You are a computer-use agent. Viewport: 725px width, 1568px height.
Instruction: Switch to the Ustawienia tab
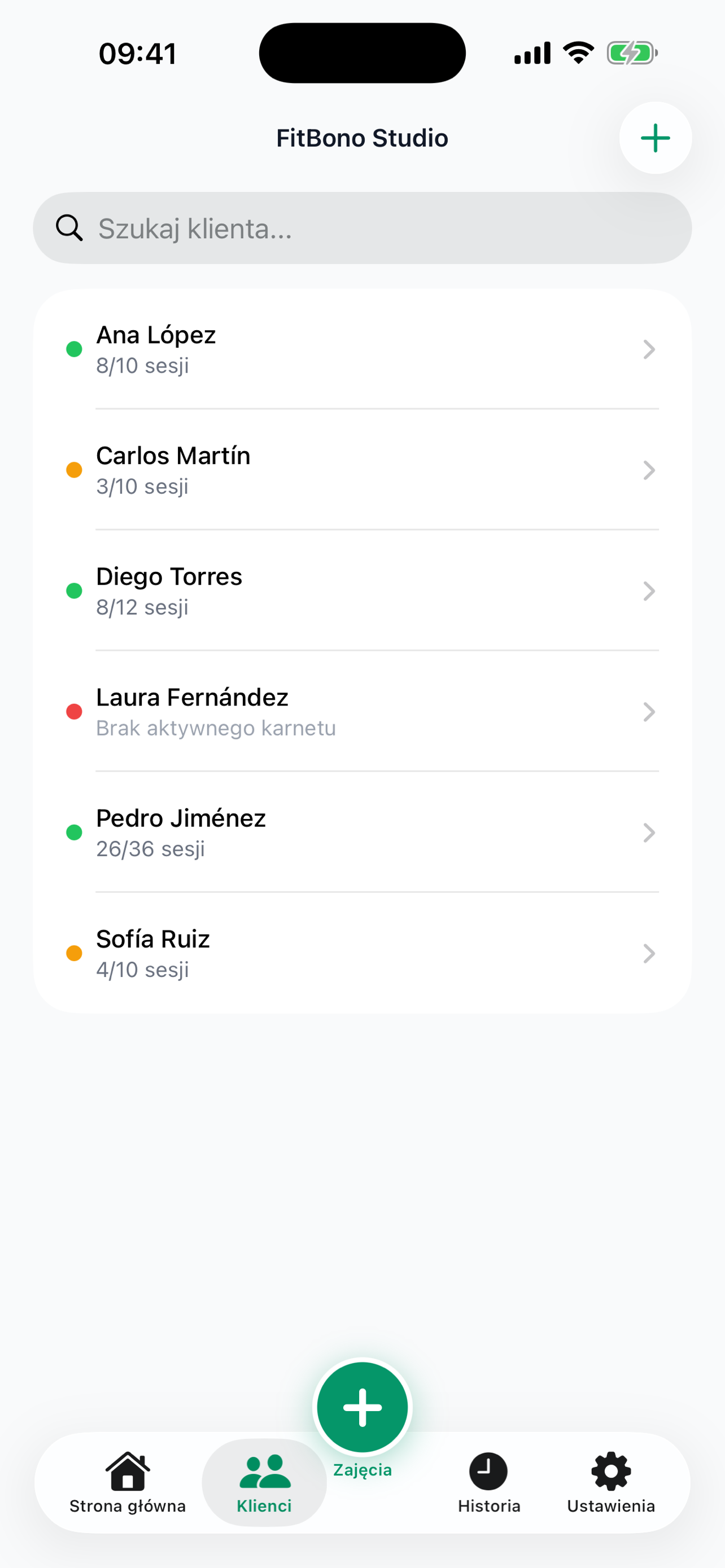(x=610, y=1483)
